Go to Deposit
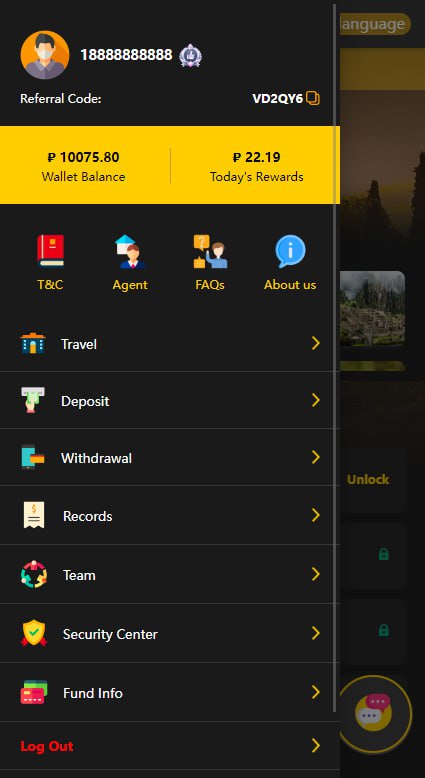Image resolution: width=425 pixels, height=778 pixels. point(170,400)
